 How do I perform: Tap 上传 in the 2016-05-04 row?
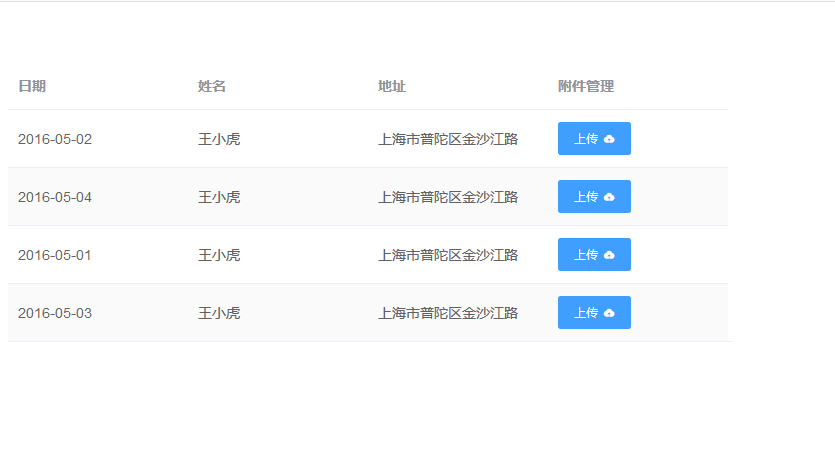594,197
